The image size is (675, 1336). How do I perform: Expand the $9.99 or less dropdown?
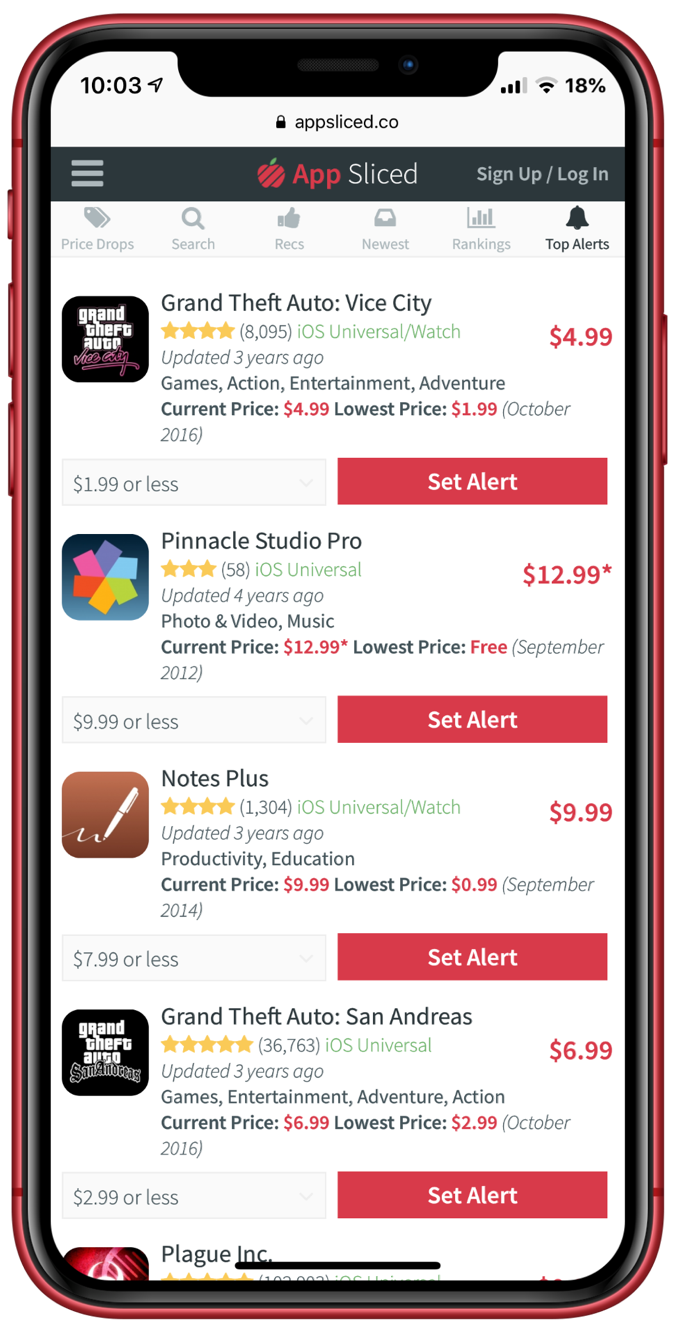coord(194,721)
